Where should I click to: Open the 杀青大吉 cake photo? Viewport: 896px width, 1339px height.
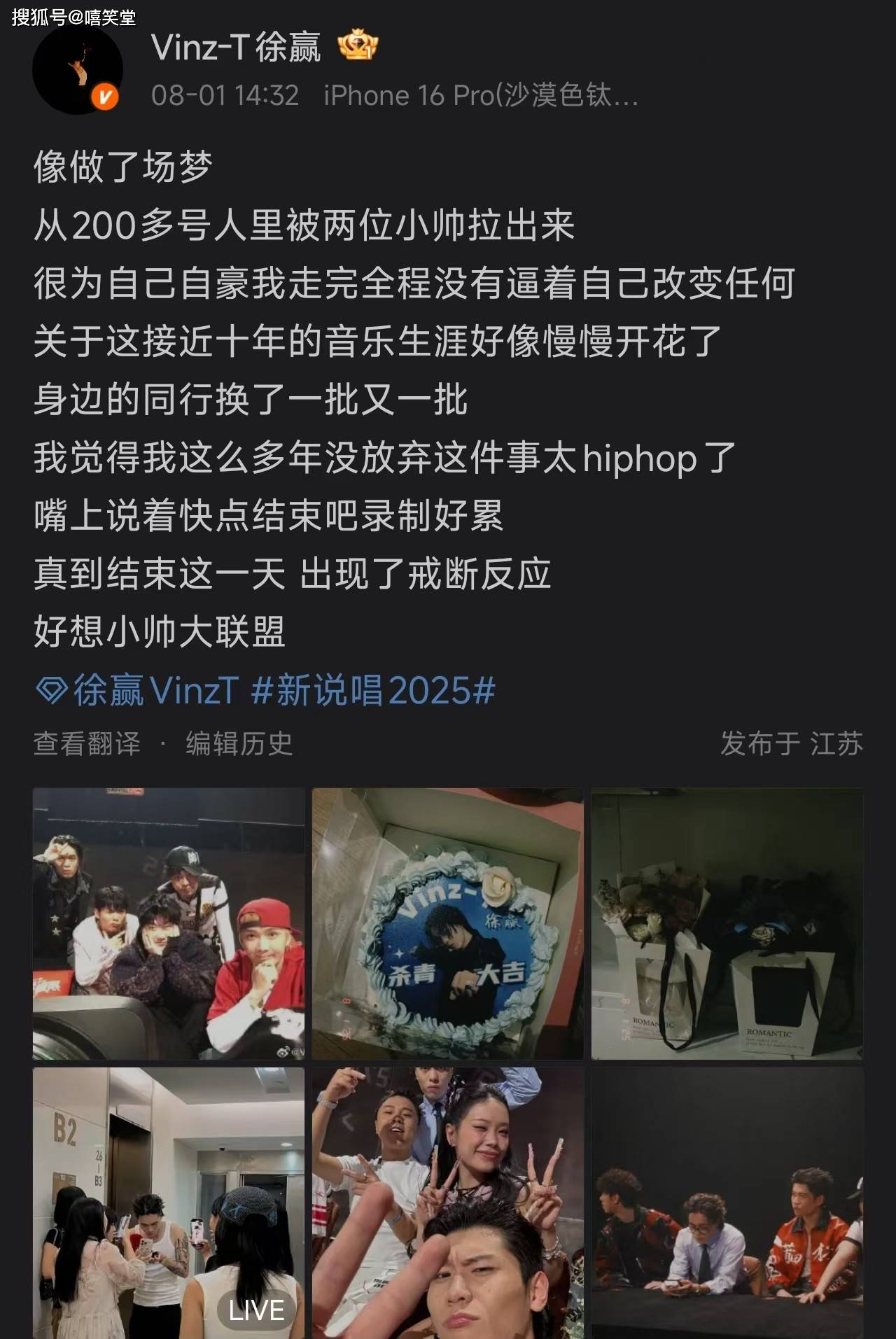(x=447, y=923)
